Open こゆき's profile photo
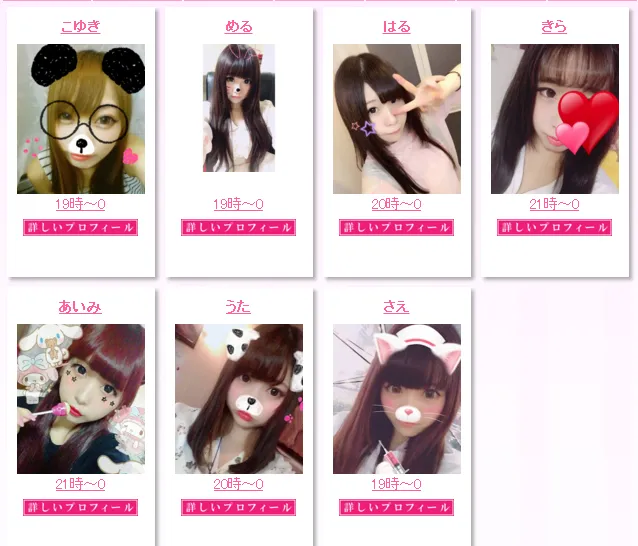The image size is (638, 546). click(80, 118)
